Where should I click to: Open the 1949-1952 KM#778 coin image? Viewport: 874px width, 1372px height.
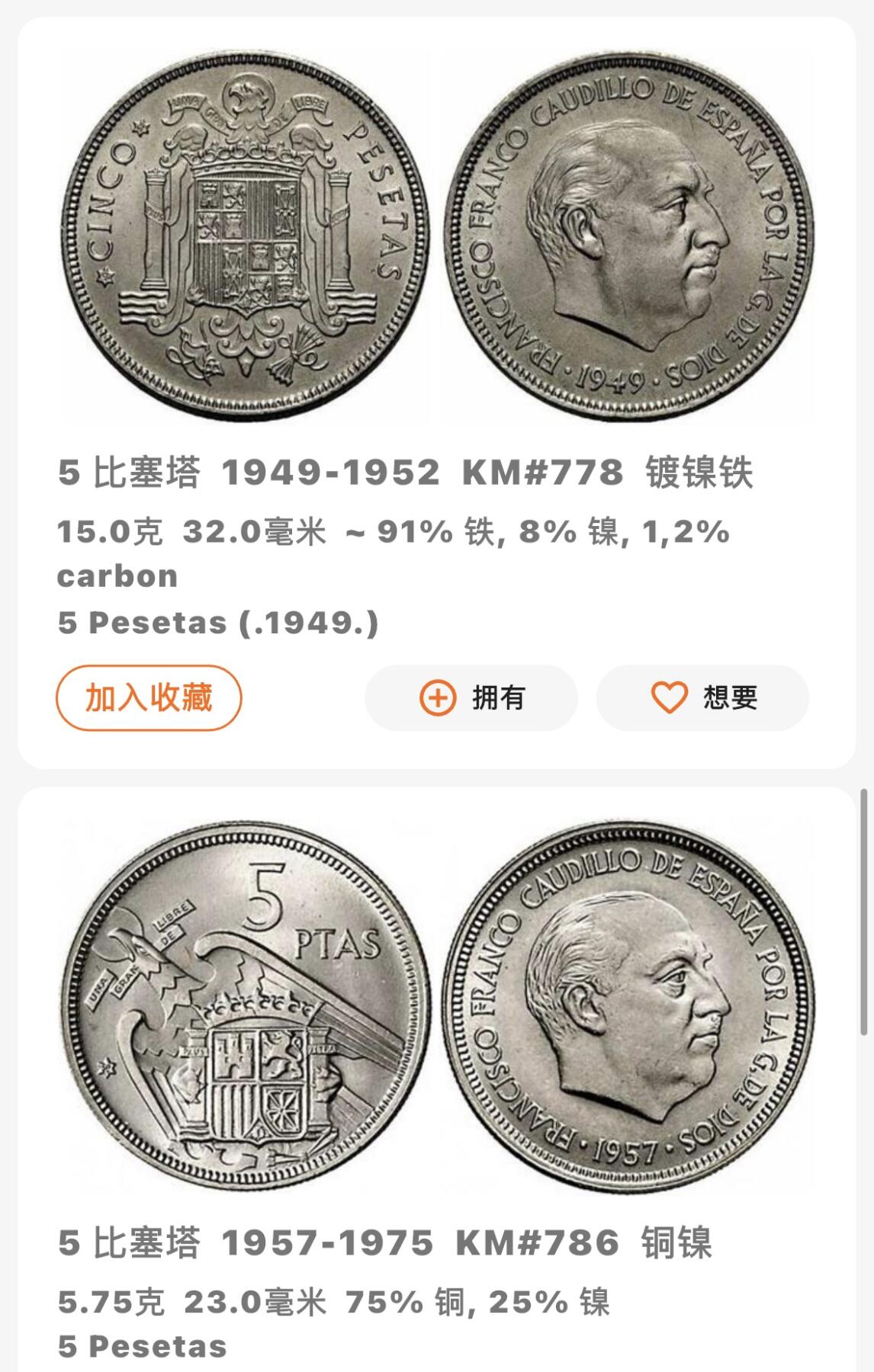click(x=436, y=236)
